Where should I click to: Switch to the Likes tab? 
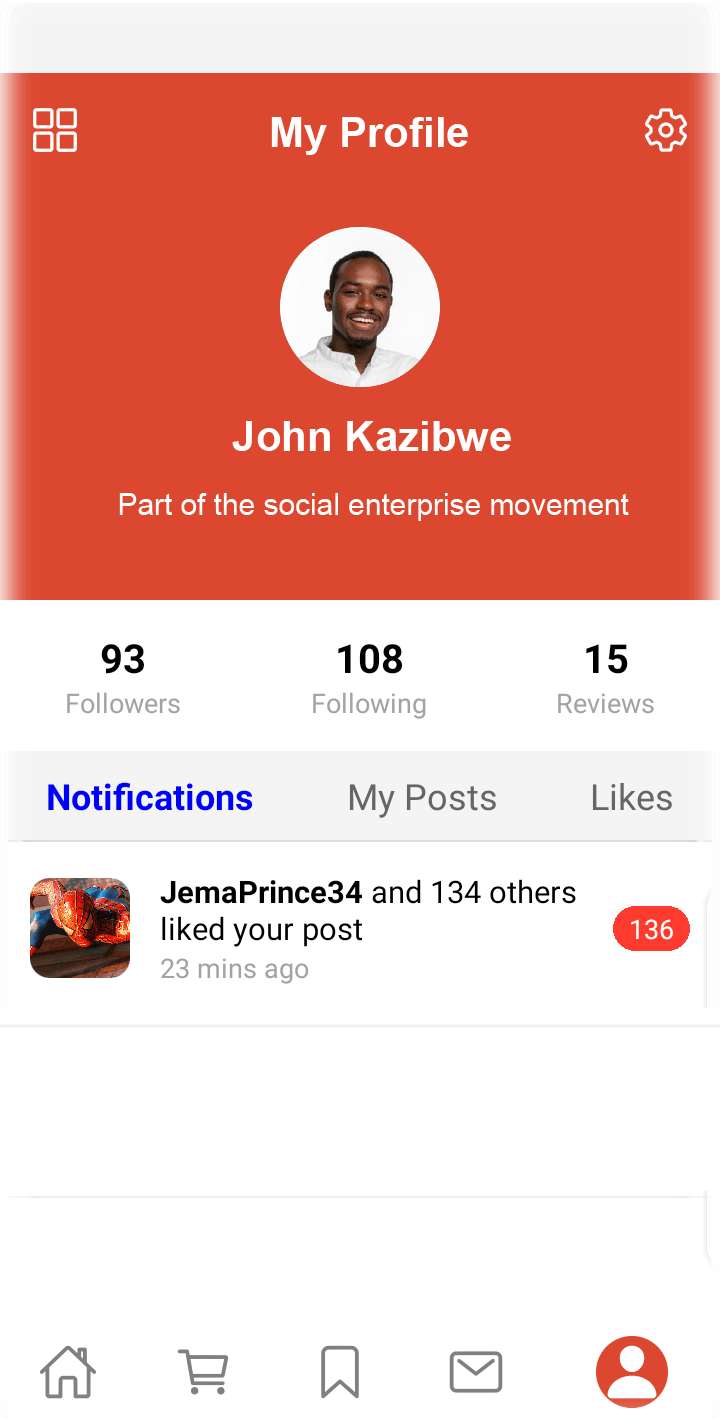coord(631,798)
